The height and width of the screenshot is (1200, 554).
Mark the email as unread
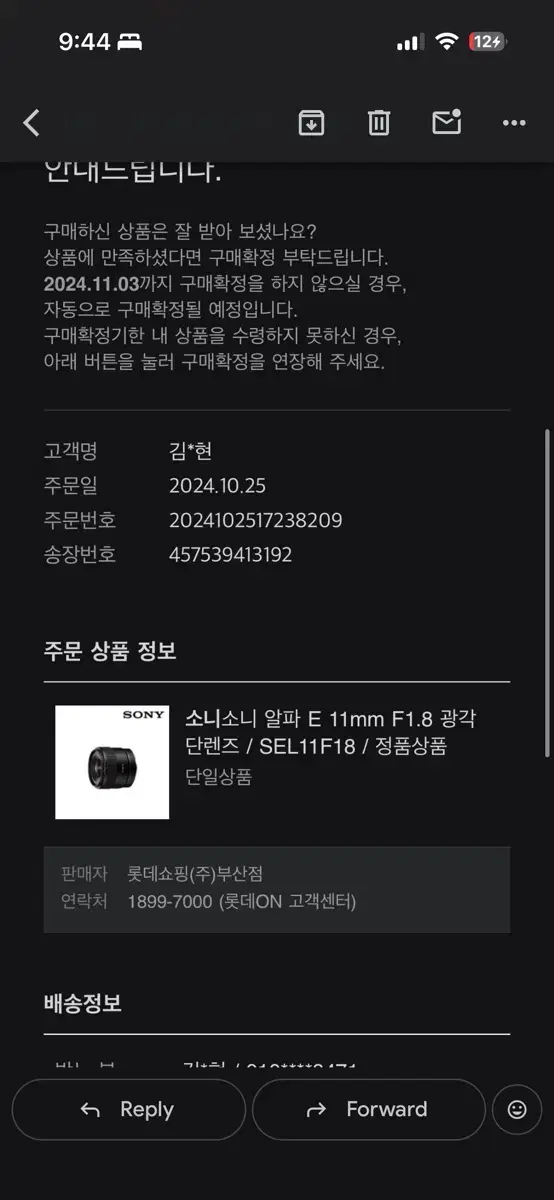tap(446, 122)
